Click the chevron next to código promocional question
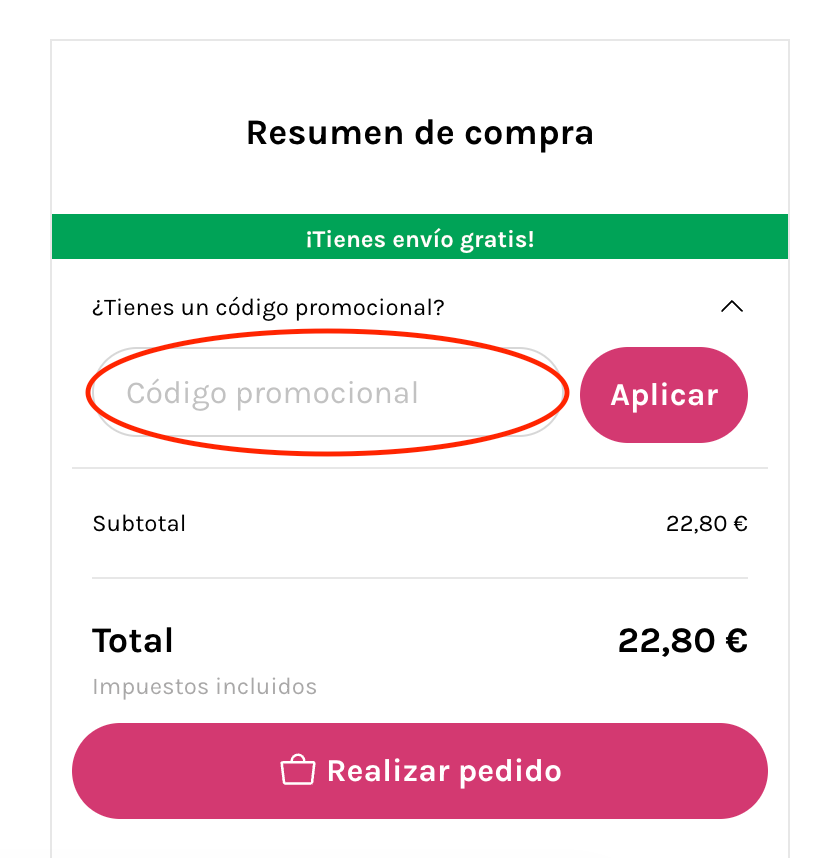Screen dimensions: 836x858 [x=733, y=307]
